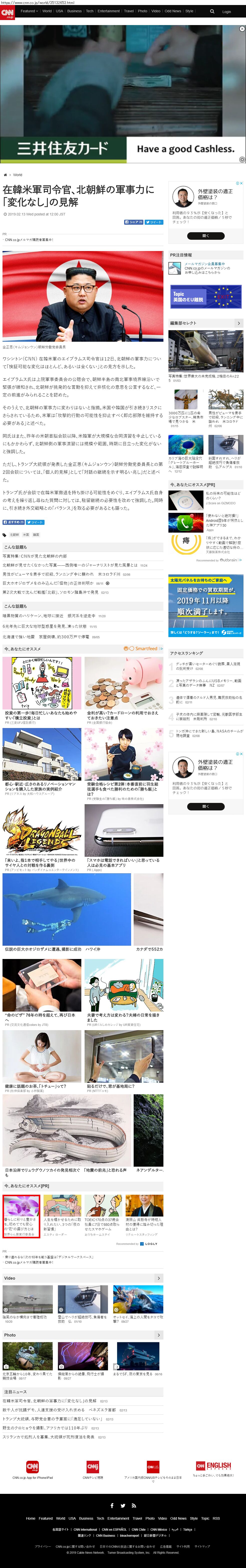The width and height of the screenshot is (246, 1568).
Task: Close the top video advertisement
Action: [242, 29]
